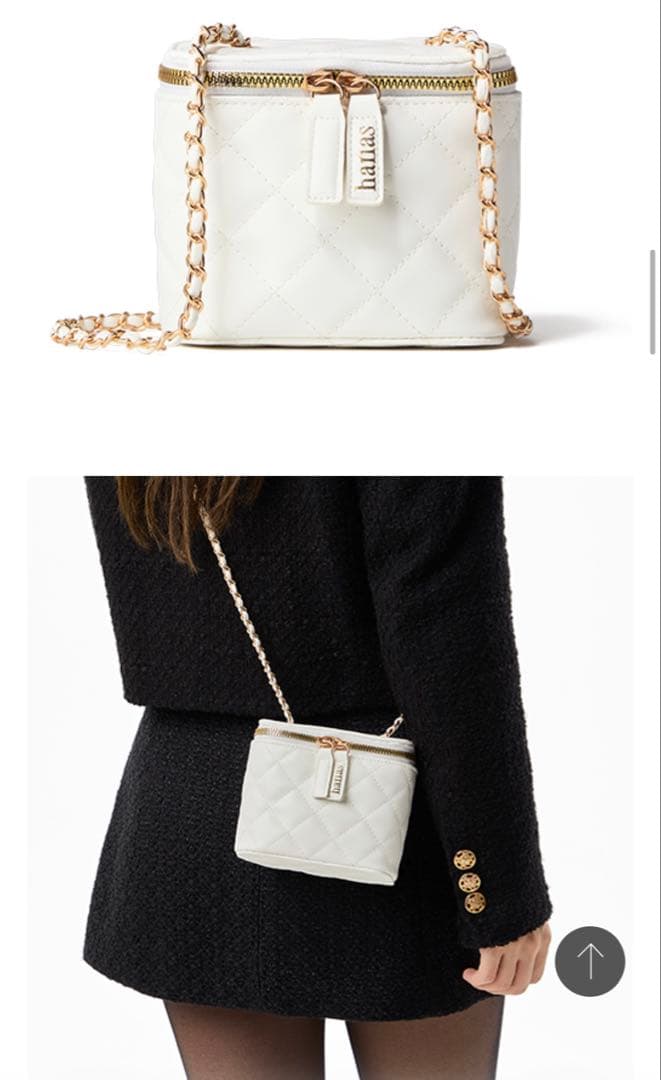Tap the scroll-to-top arrow button
Viewport: 661px width, 1080px height.
(590, 961)
